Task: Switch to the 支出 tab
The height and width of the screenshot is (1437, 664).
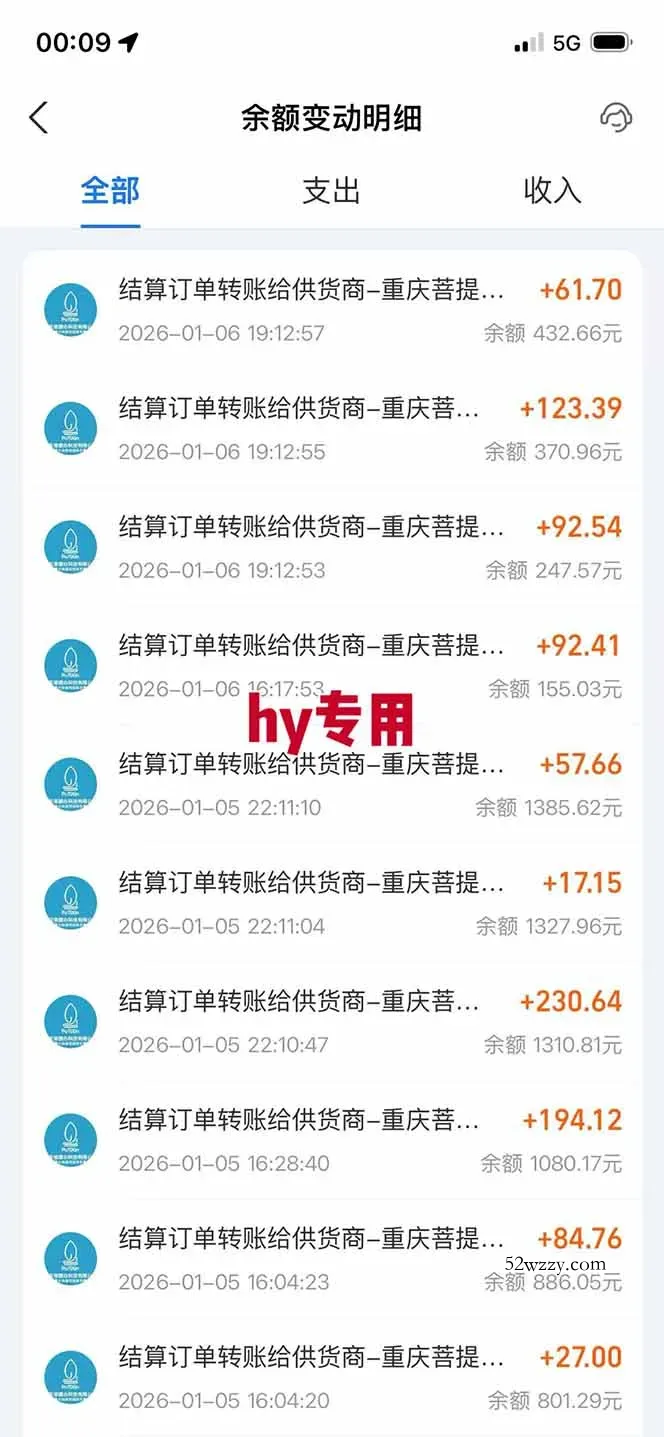Action: (331, 191)
